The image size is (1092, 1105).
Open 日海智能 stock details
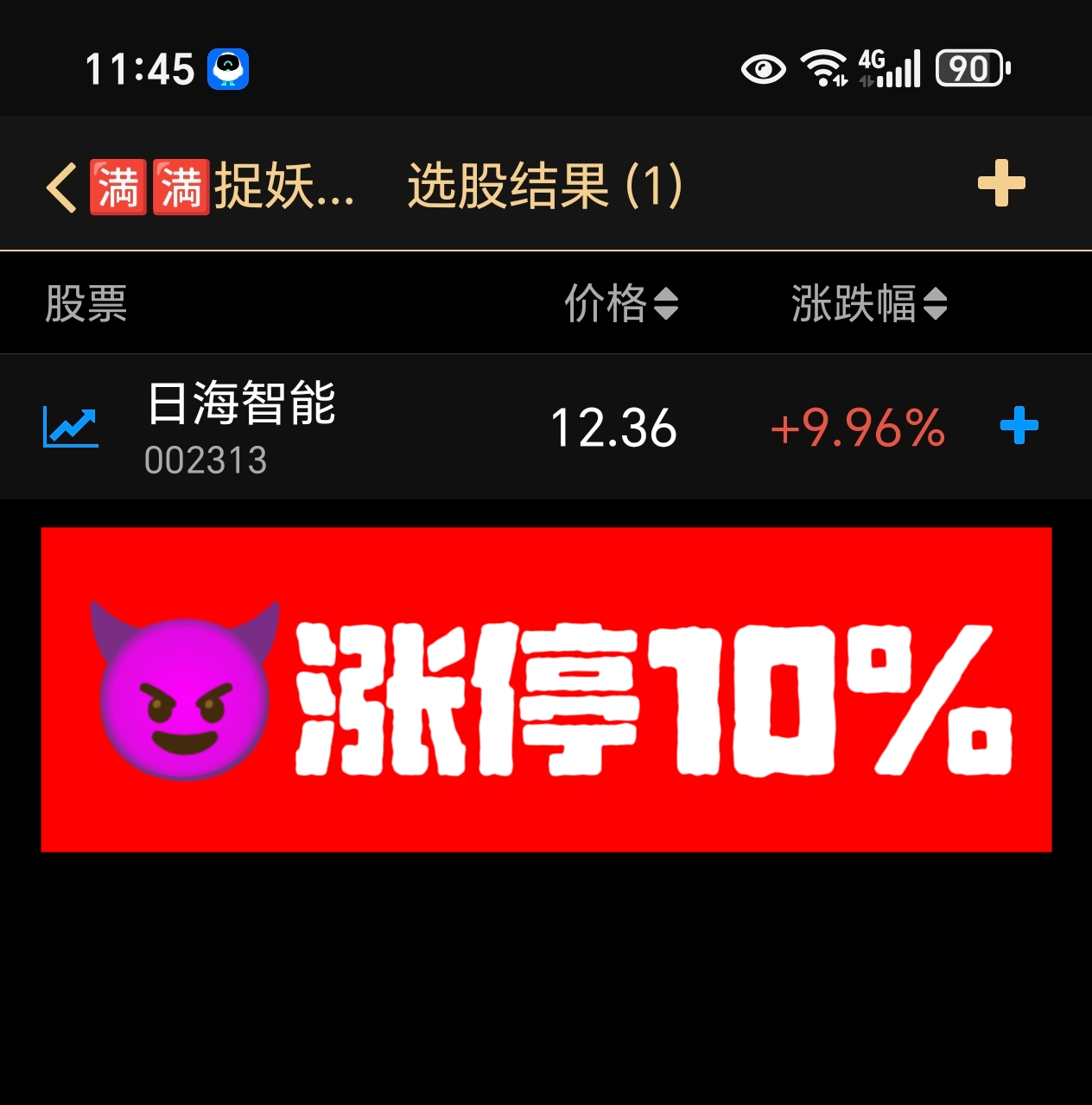(242, 425)
